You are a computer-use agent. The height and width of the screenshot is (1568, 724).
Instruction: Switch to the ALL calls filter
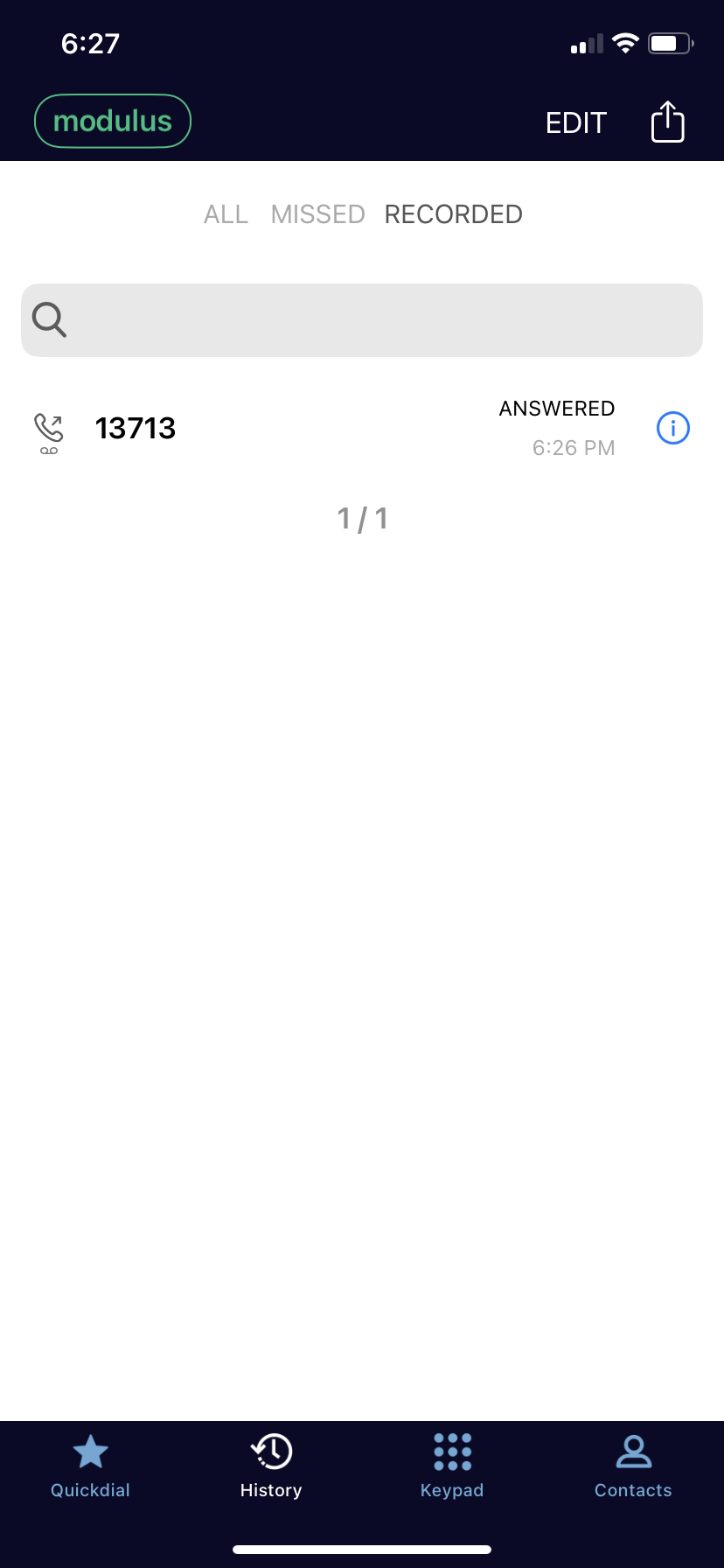click(x=226, y=214)
